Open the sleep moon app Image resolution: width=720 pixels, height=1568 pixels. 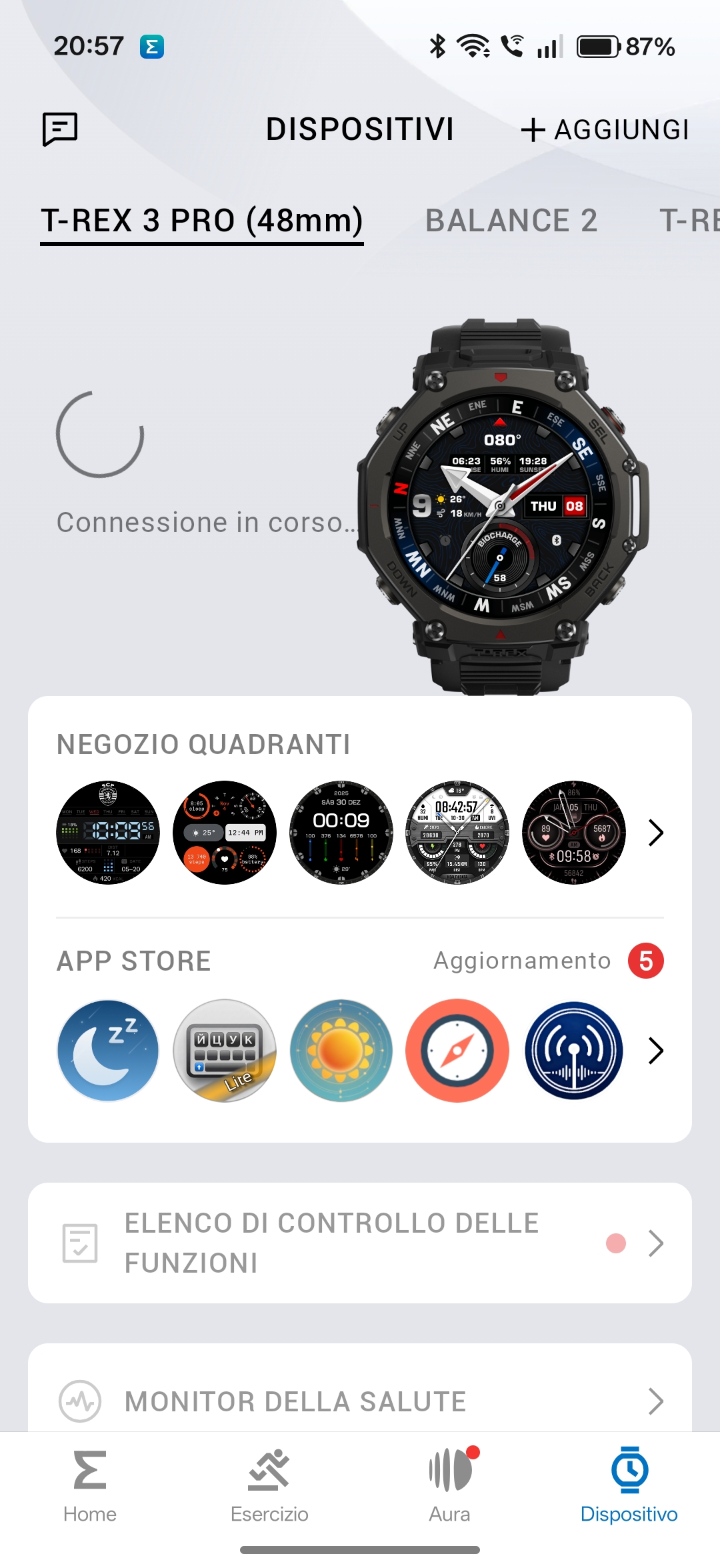coord(108,1051)
